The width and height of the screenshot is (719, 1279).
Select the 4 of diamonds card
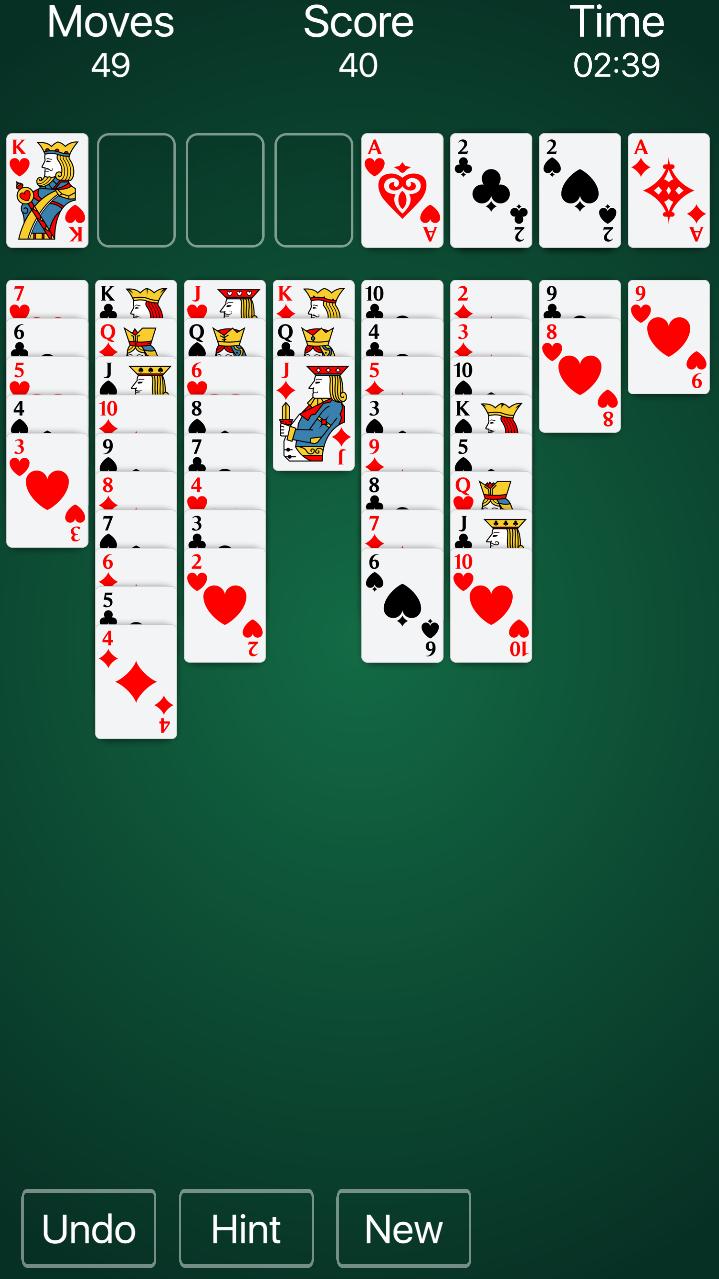136,682
